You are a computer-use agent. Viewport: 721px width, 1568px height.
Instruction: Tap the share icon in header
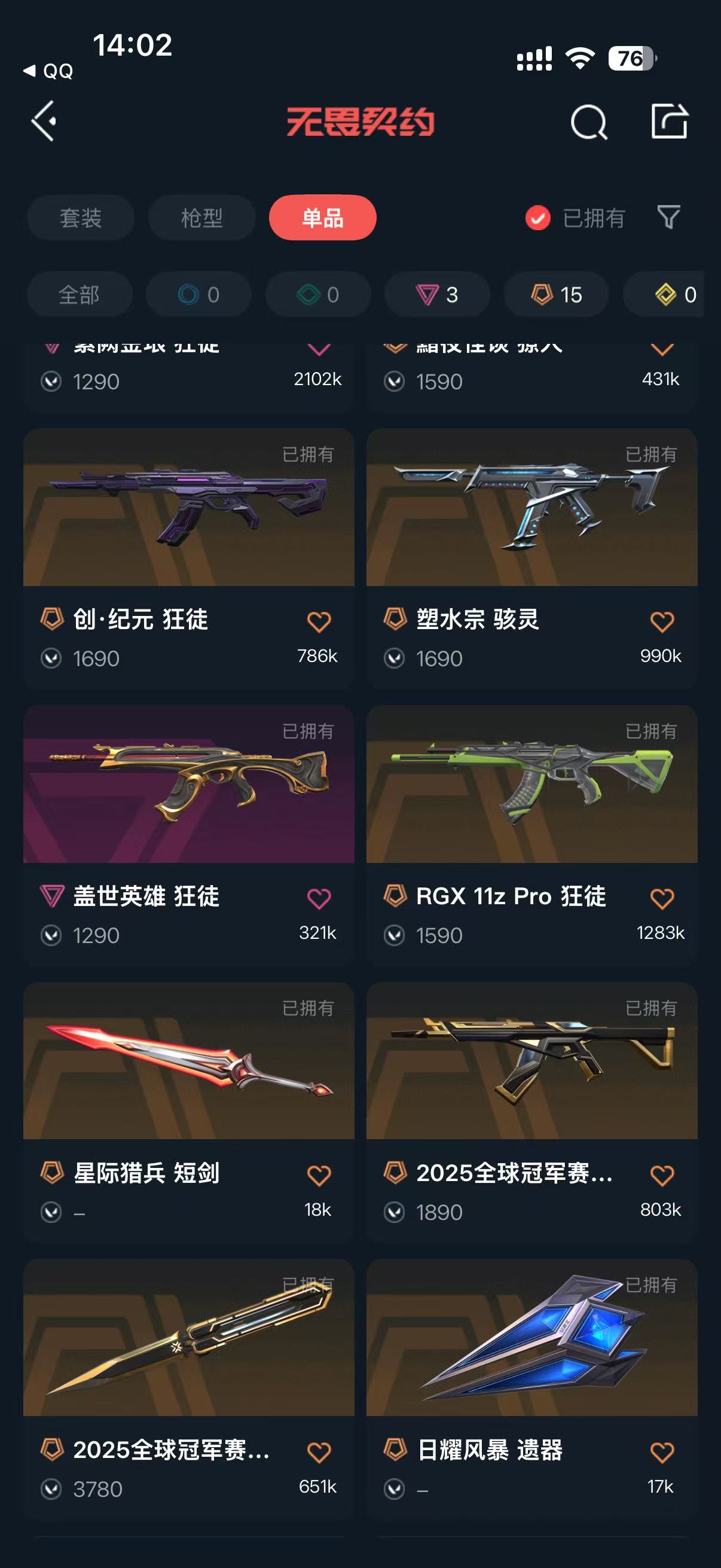pyautogui.click(x=669, y=121)
